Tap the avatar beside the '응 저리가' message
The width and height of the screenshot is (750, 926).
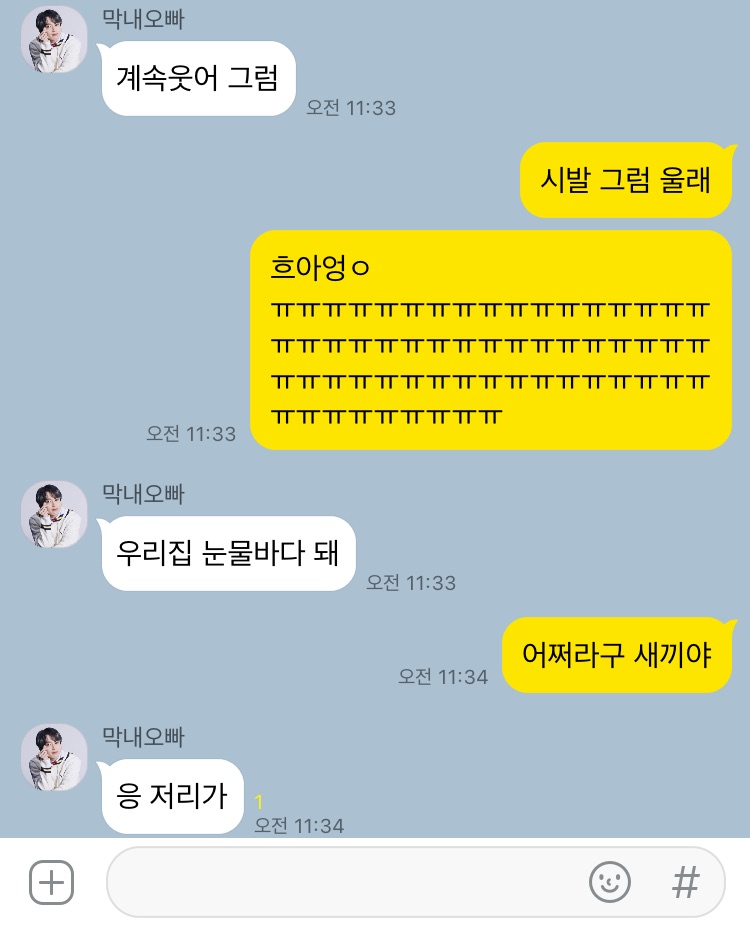[53, 757]
